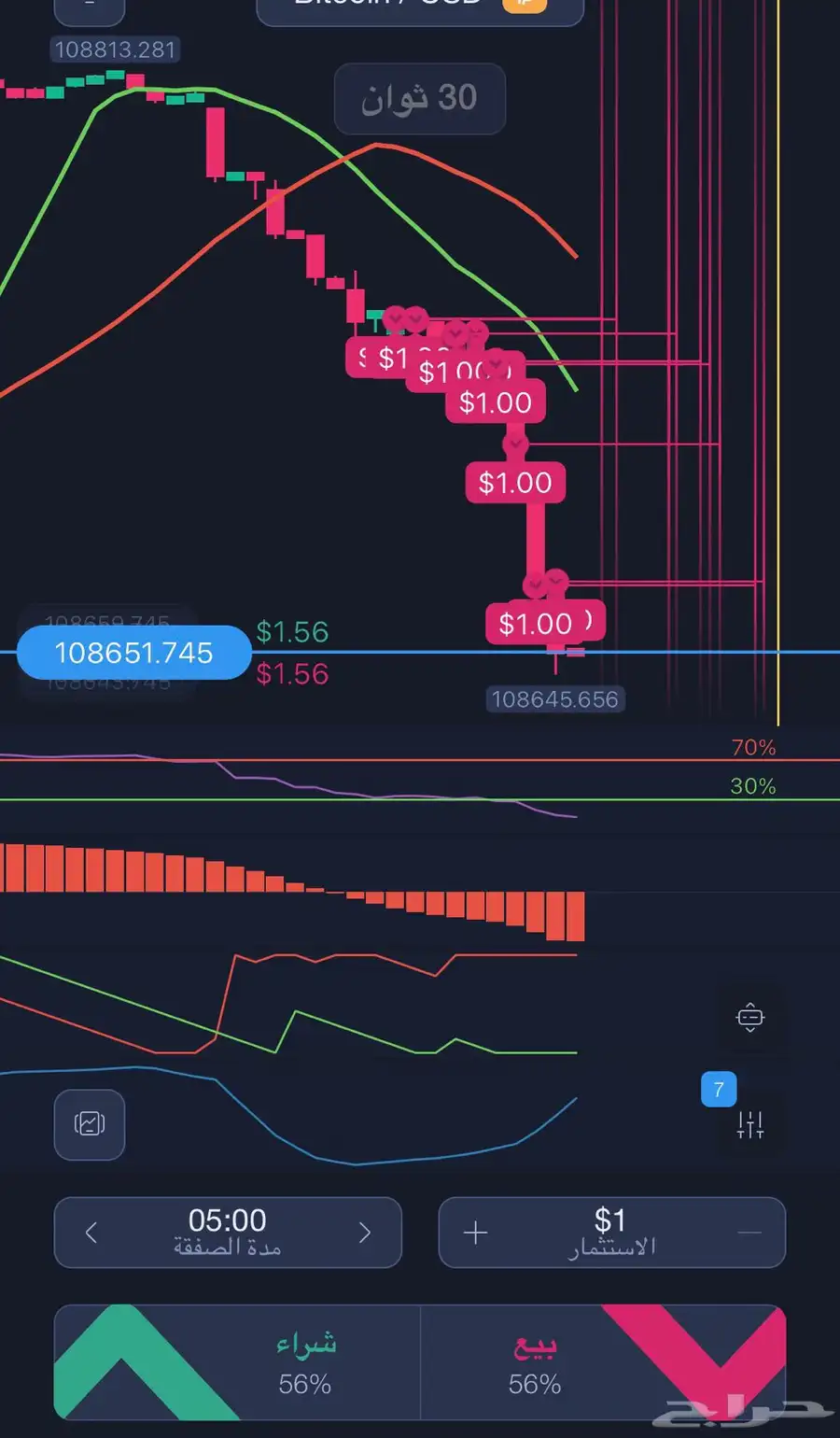840x1438 pixels.
Task: Open the chart type icon
Action: click(90, 1123)
